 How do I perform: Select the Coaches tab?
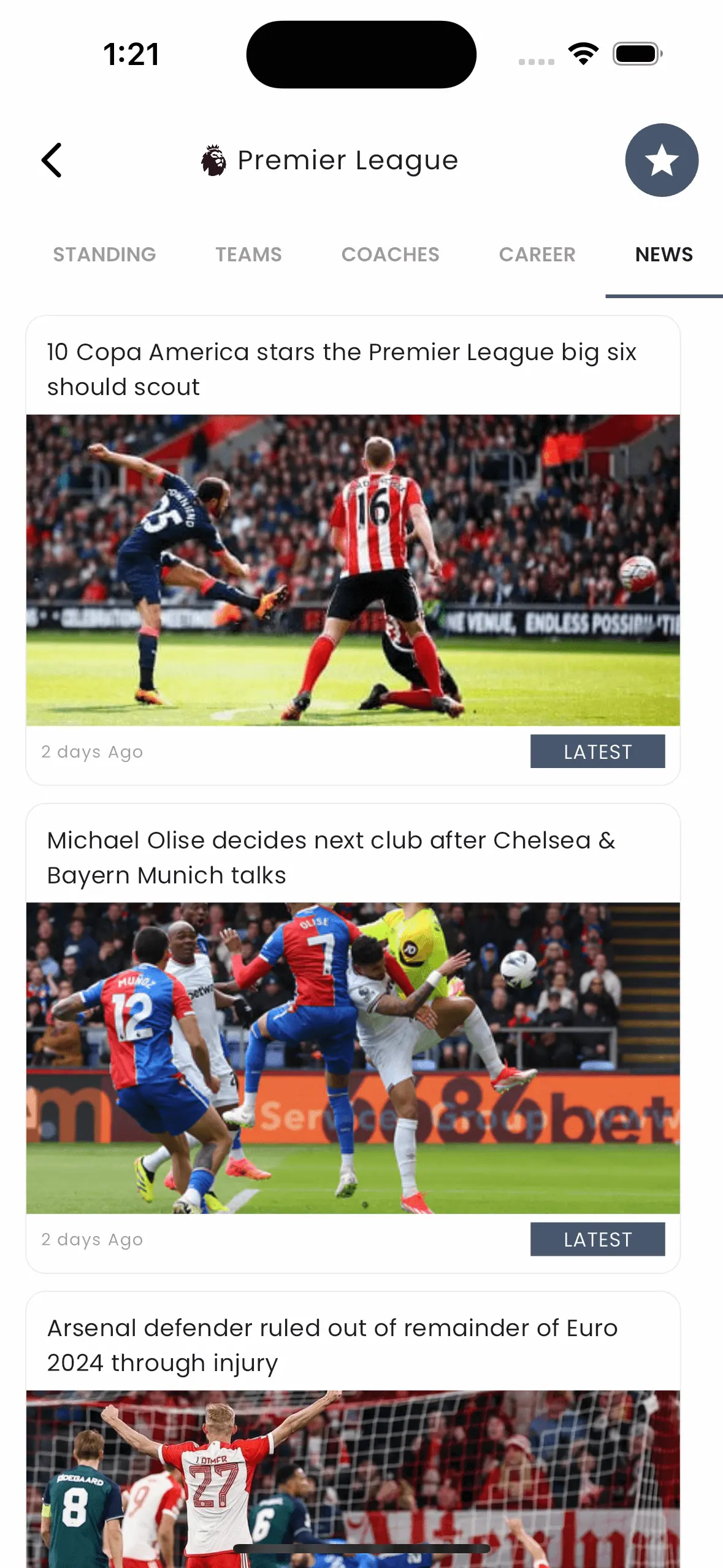click(x=390, y=255)
